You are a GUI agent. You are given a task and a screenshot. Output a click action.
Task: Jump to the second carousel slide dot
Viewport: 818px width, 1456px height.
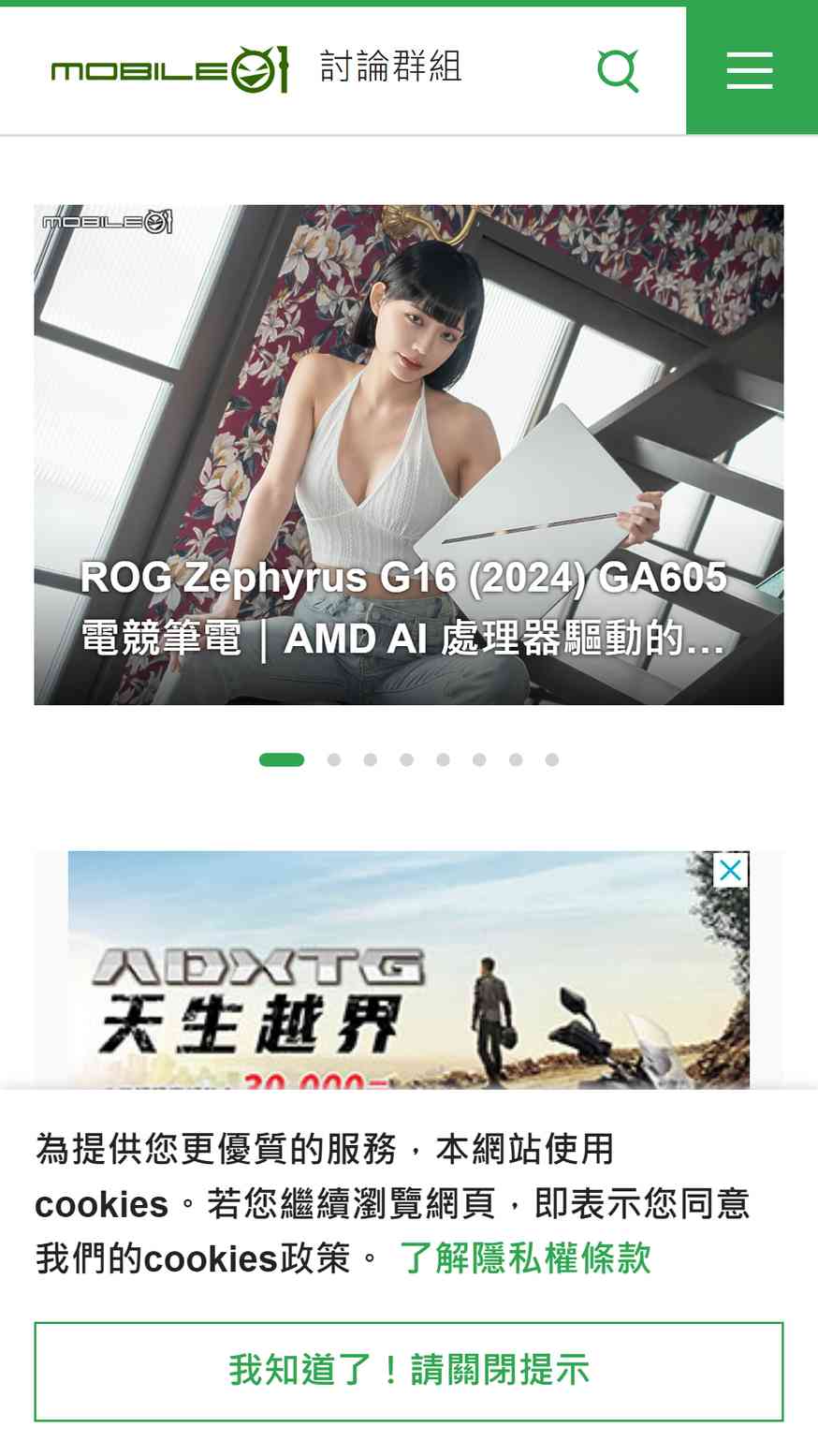point(334,759)
